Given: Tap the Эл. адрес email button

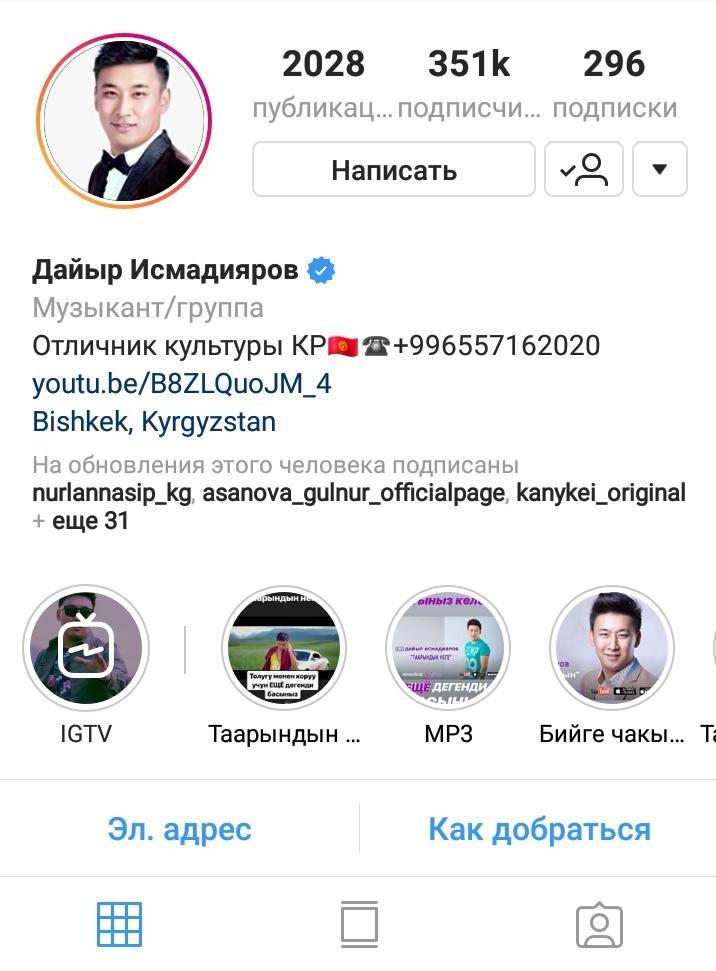Looking at the screenshot, I should click(x=179, y=829).
